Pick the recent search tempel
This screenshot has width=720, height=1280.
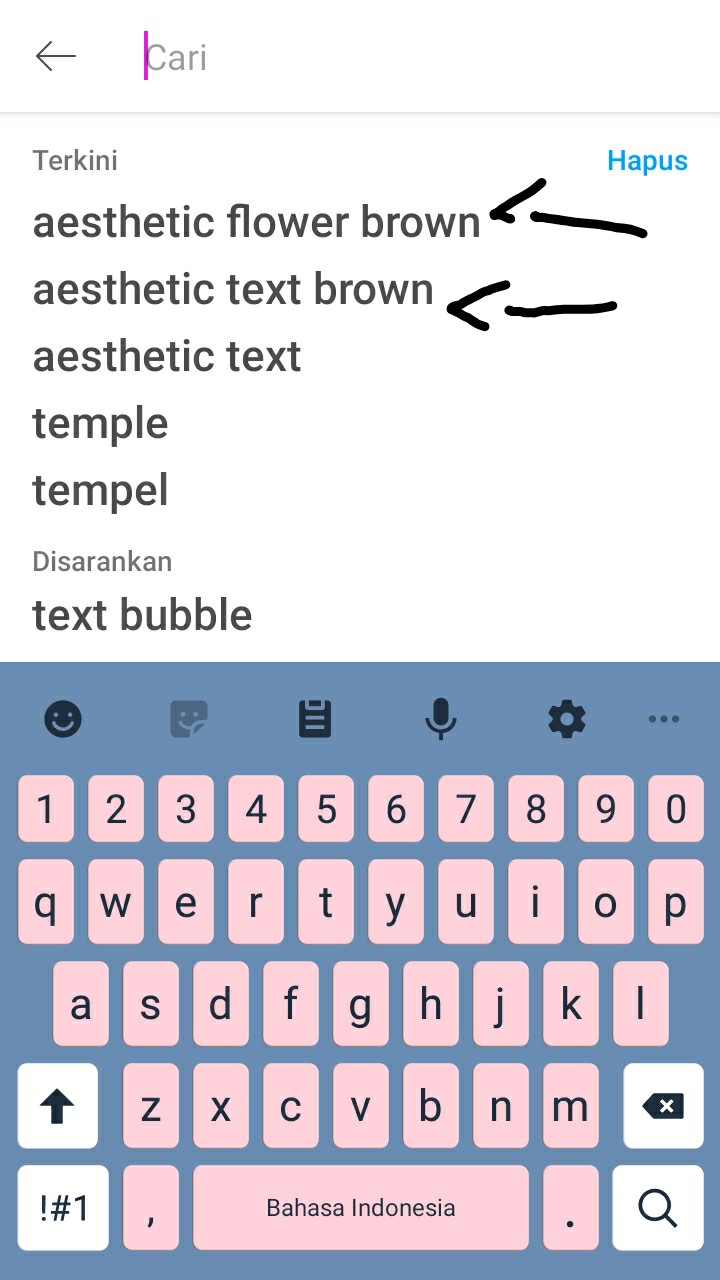(100, 490)
